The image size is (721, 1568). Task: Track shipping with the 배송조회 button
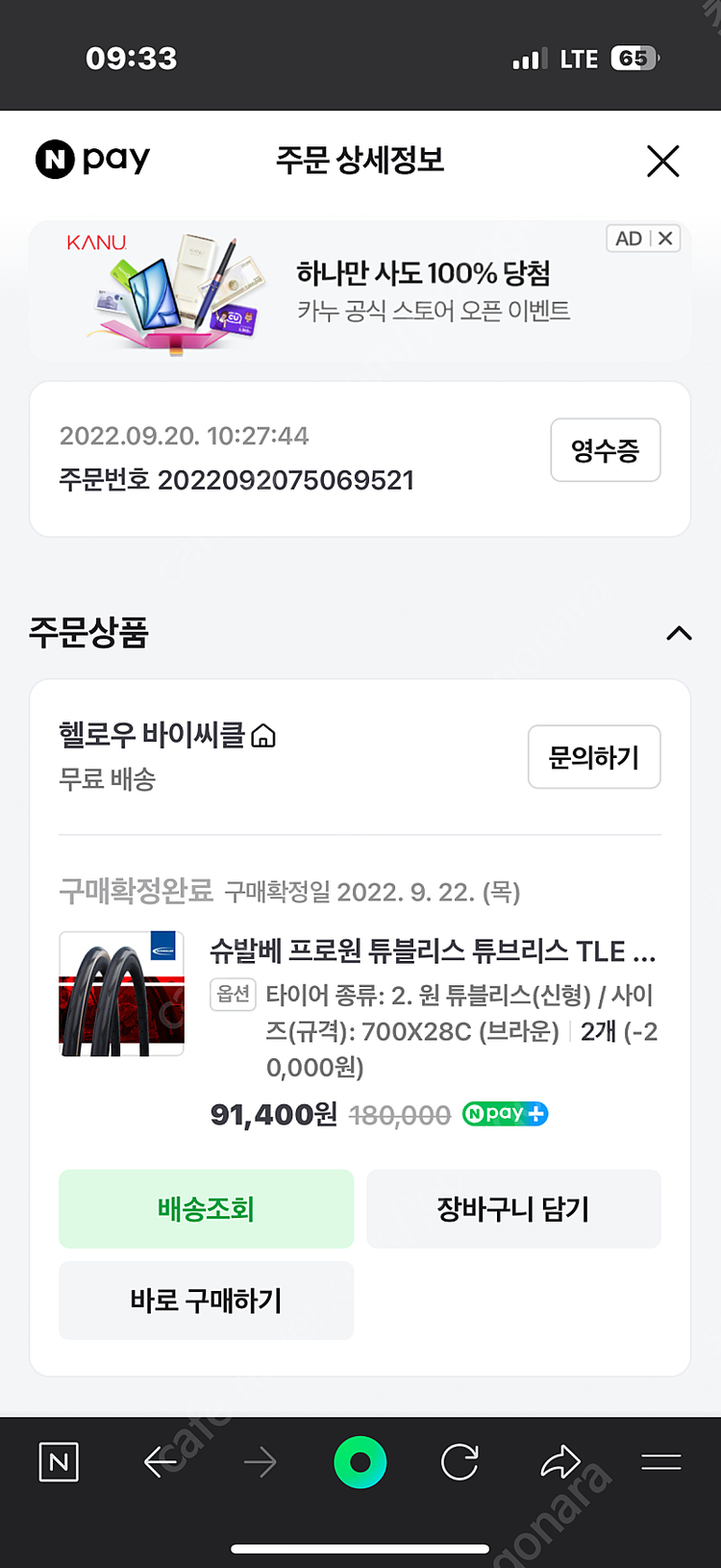point(206,1208)
